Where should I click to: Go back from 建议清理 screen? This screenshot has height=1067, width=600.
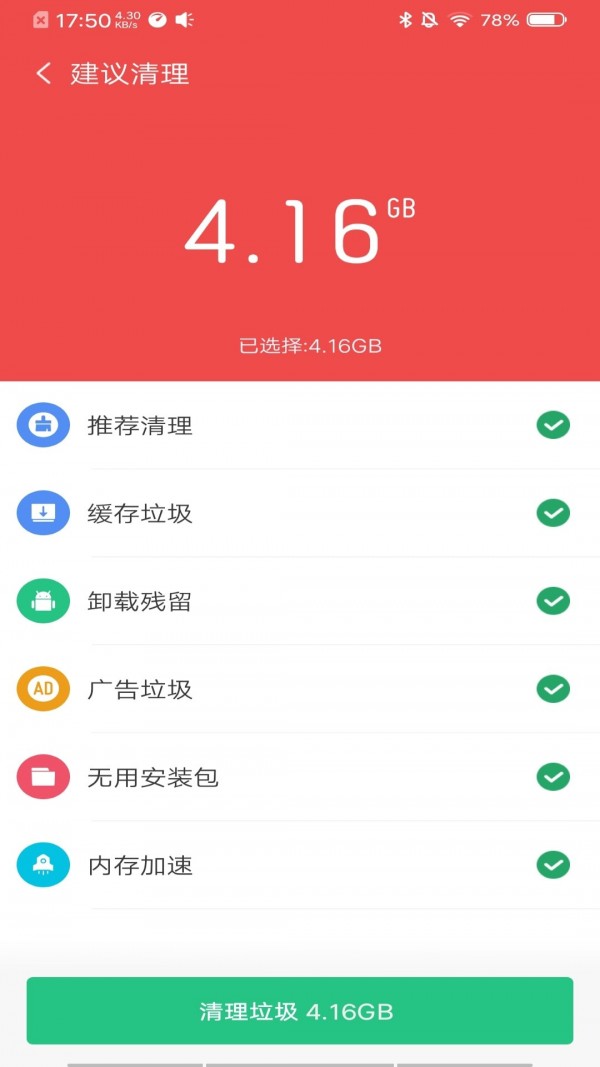pos(43,73)
